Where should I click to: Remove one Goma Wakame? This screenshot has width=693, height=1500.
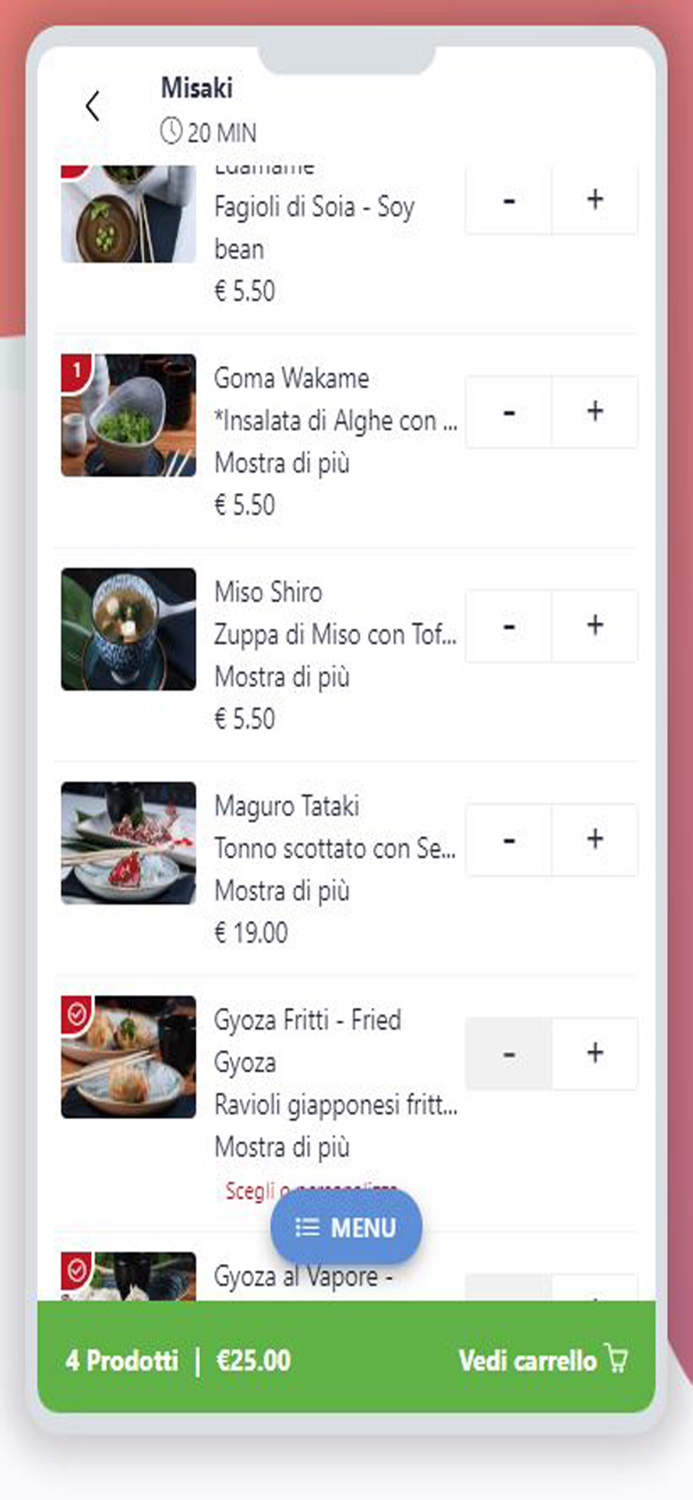[x=509, y=411]
